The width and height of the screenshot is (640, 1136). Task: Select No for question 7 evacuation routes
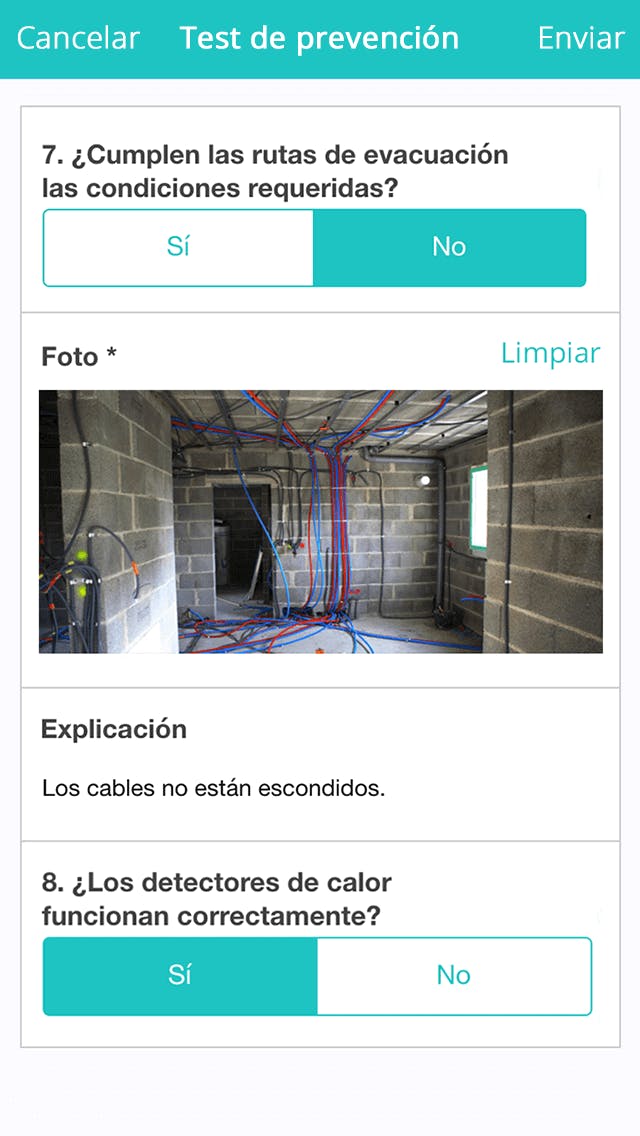pyautogui.click(x=449, y=247)
